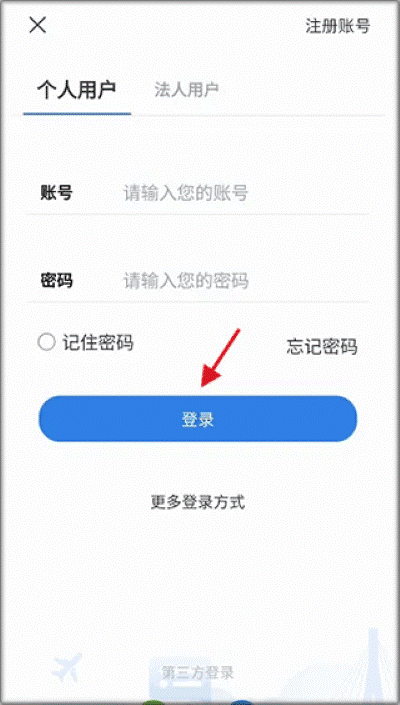Open 注册账号 to register an account

[338, 26]
